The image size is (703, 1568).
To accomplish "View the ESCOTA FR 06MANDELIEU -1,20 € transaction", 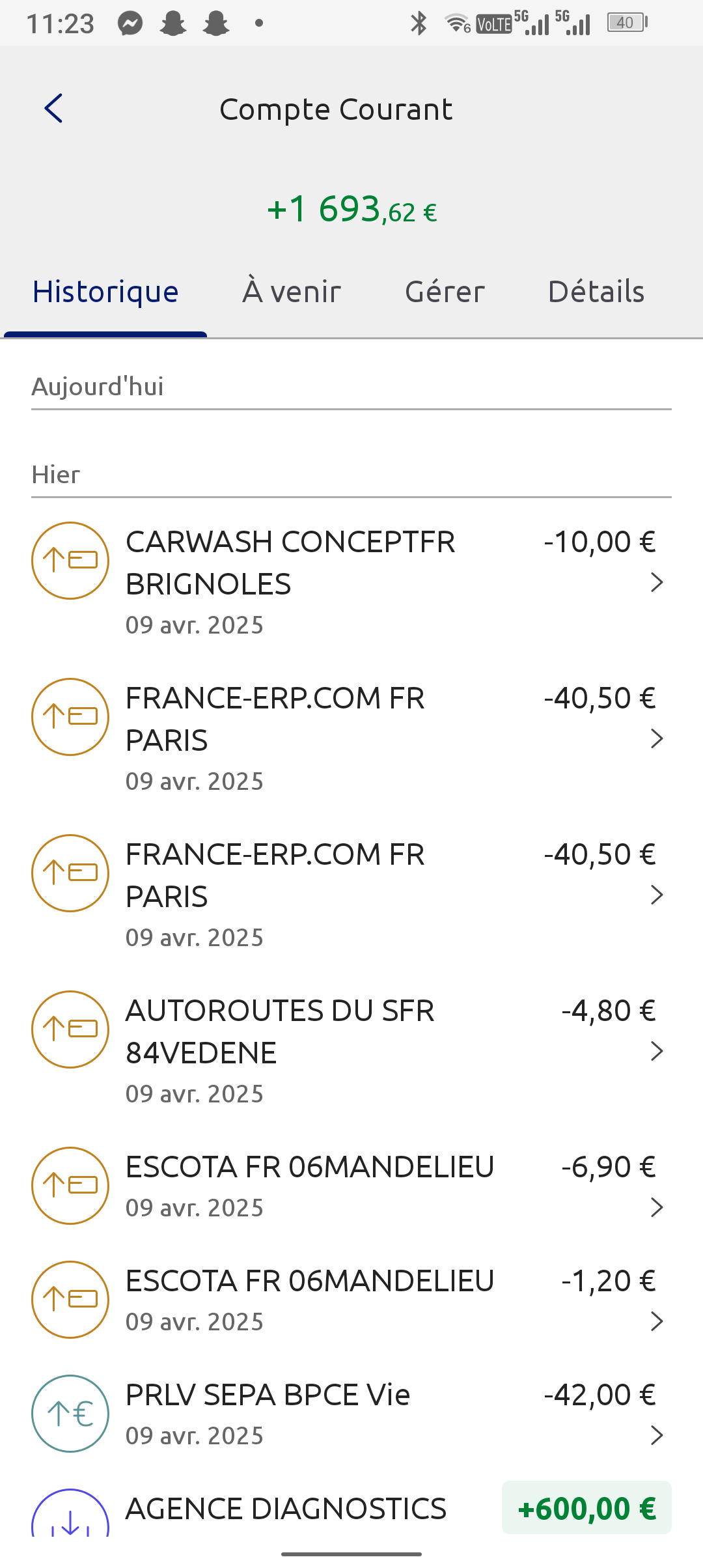I will click(x=351, y=1300).
